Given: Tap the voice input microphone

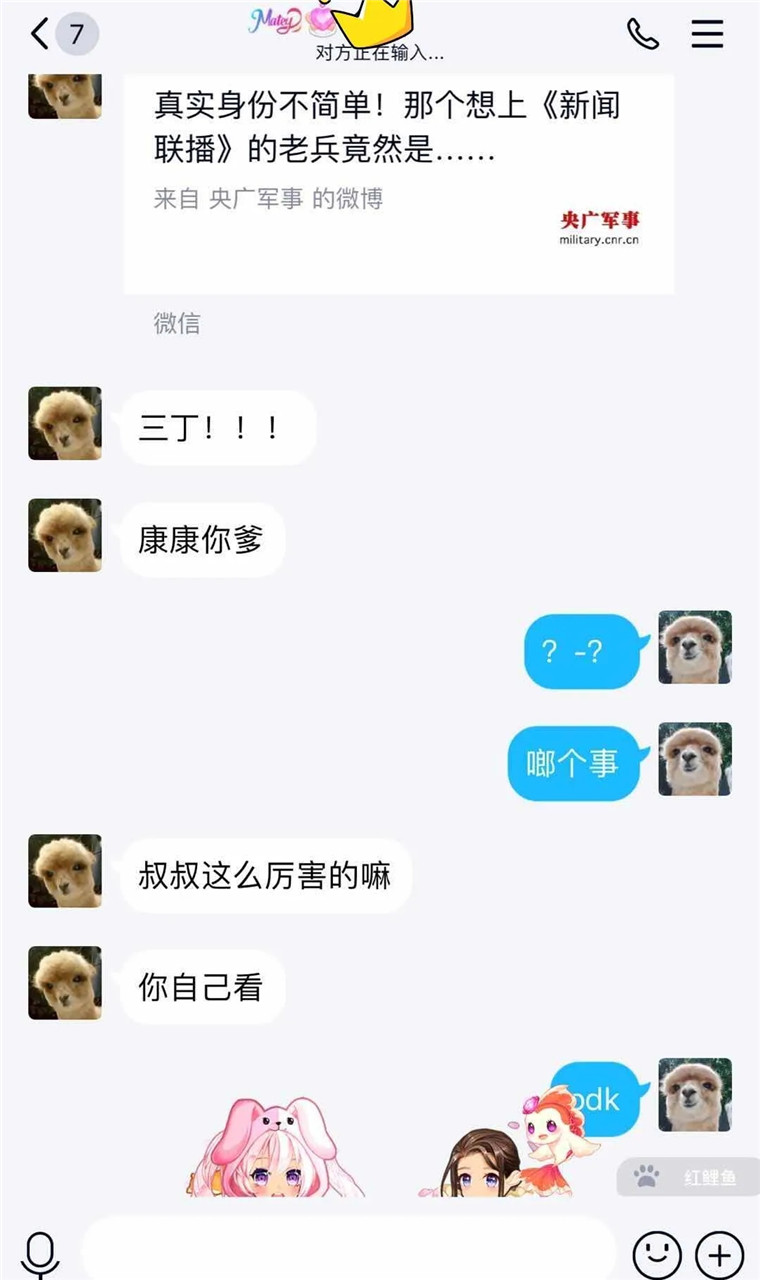Looking at the screenshot, I should (40, 1254).
